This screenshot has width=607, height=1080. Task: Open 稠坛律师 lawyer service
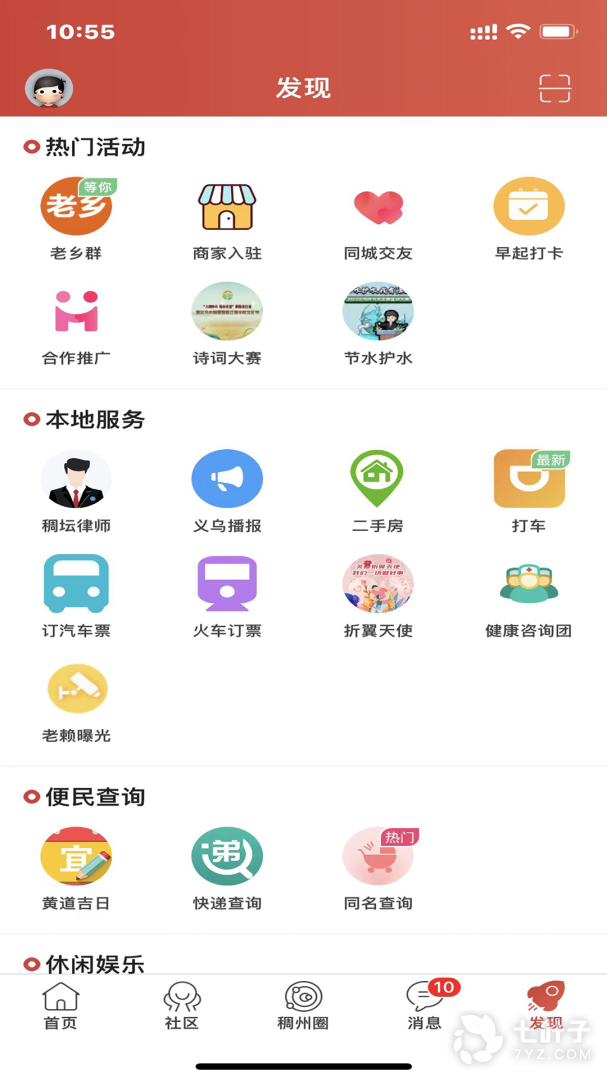click(x=76, y=480)
